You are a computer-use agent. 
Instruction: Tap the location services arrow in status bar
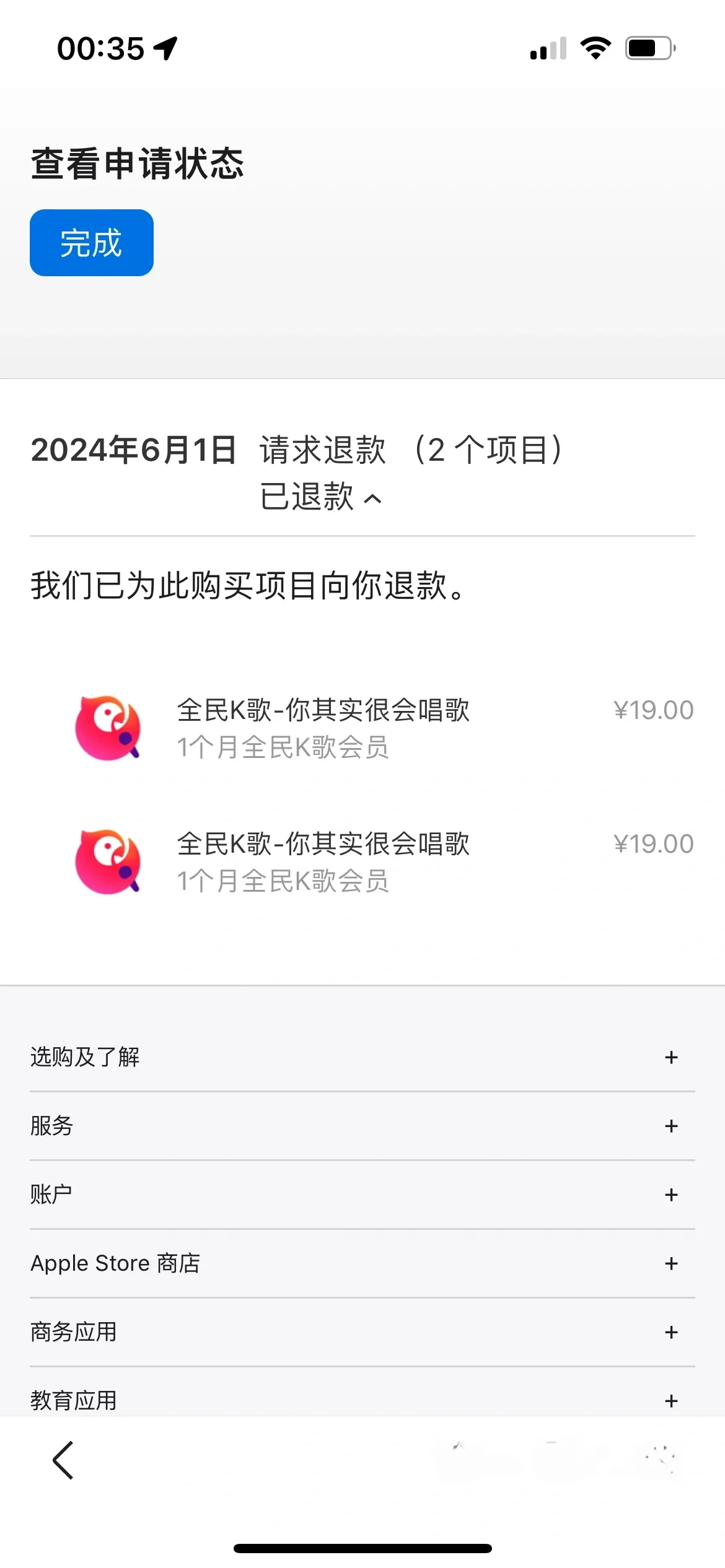tap(165, 46)
